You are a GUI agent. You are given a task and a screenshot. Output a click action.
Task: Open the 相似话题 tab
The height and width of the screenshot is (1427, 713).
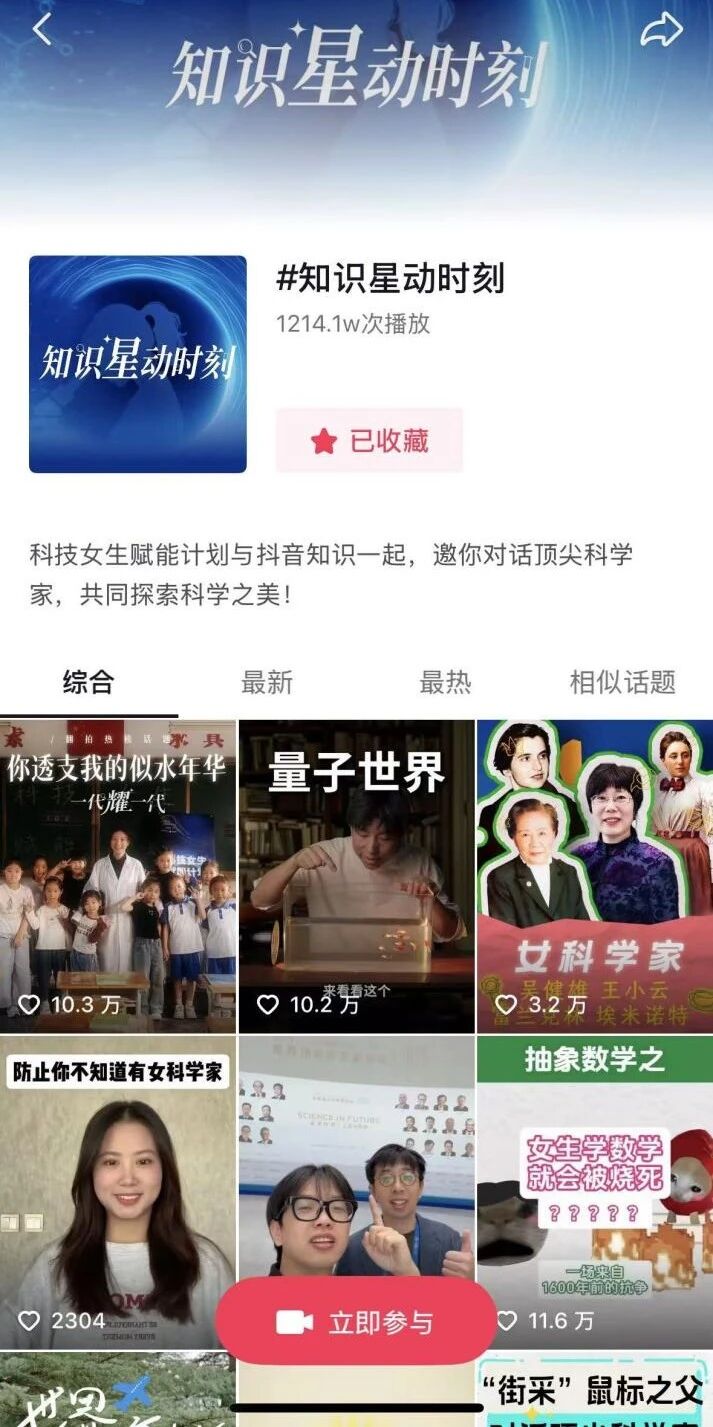click(622, 683)
